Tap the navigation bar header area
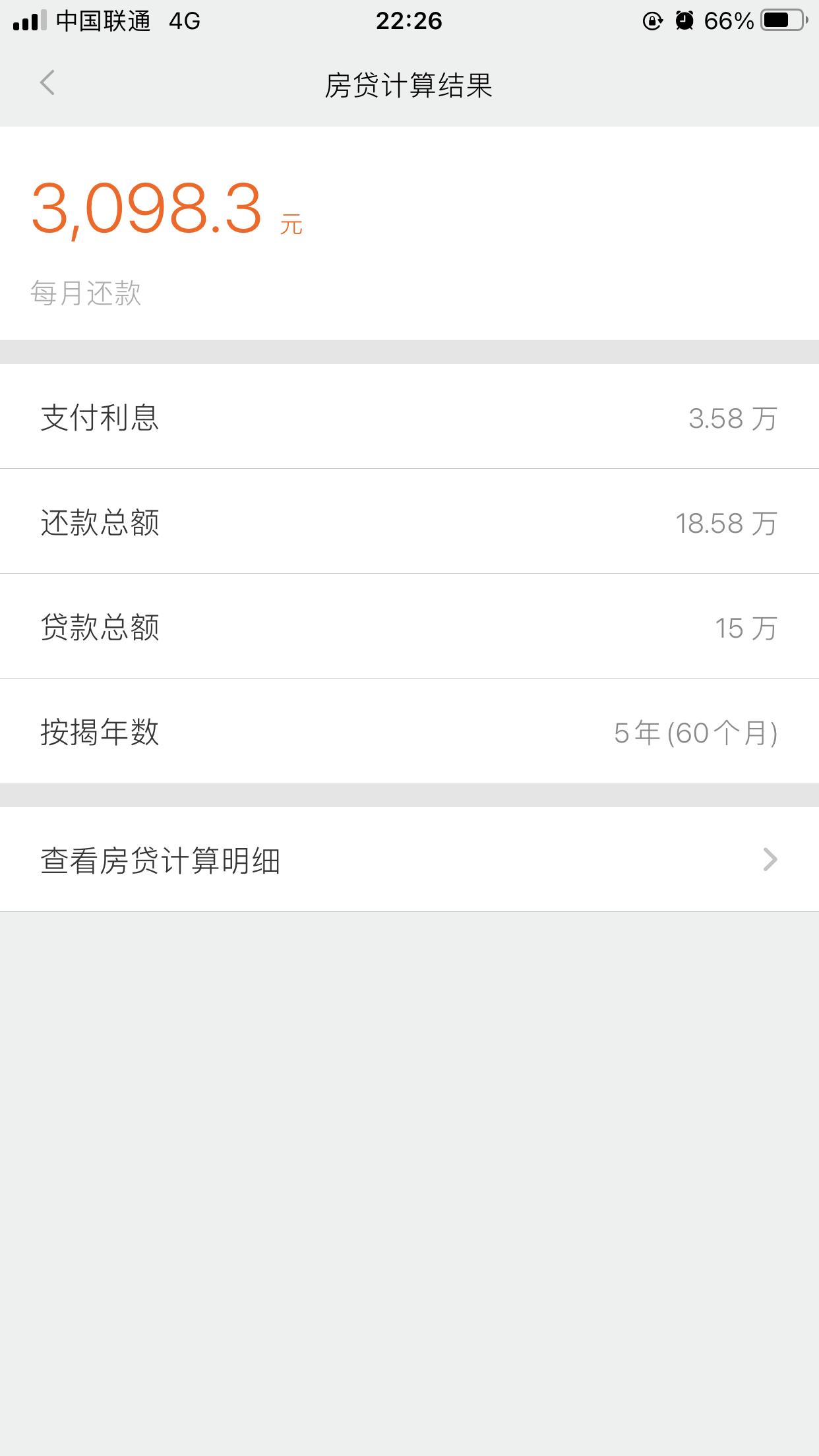Image resolution: width=819 pixels, height=1456 pixels. point(409,84)
